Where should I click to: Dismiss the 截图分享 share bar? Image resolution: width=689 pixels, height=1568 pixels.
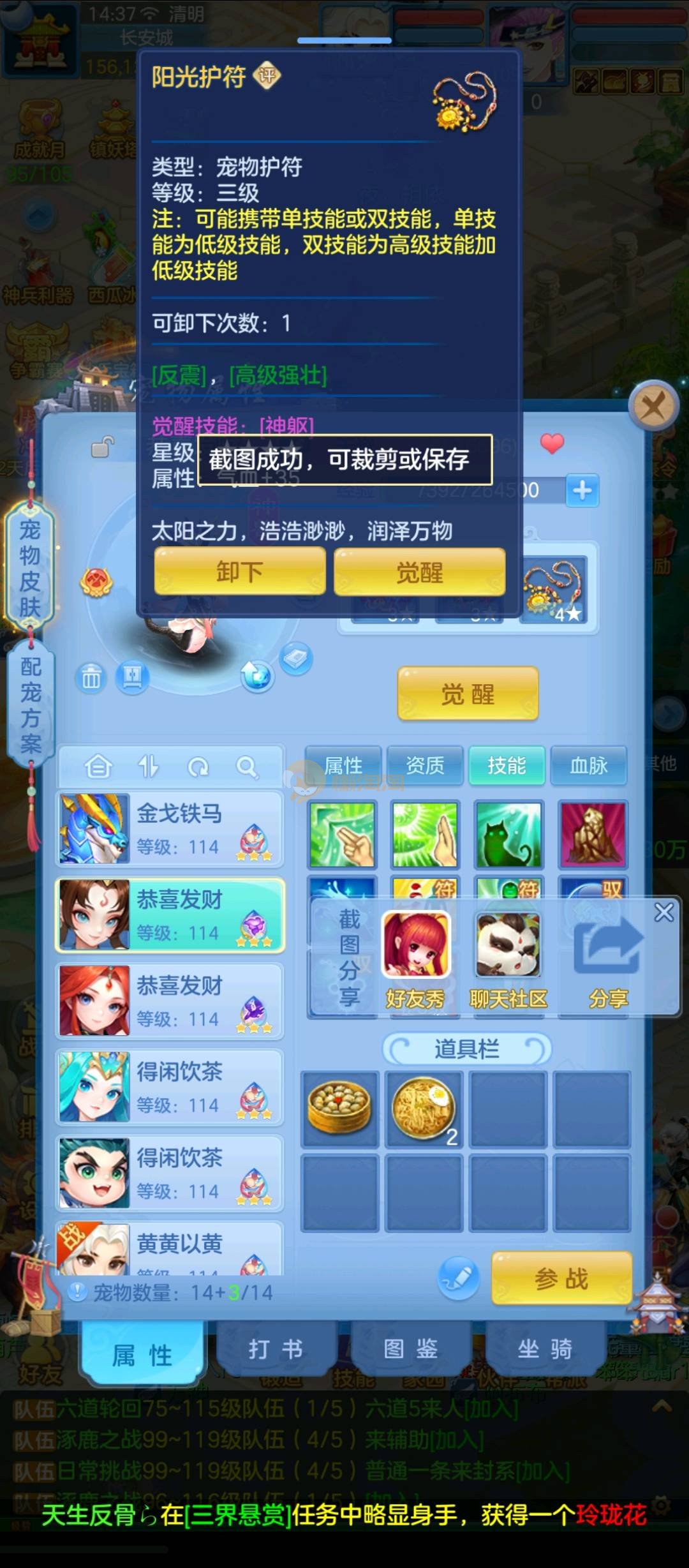coord(664,913)
